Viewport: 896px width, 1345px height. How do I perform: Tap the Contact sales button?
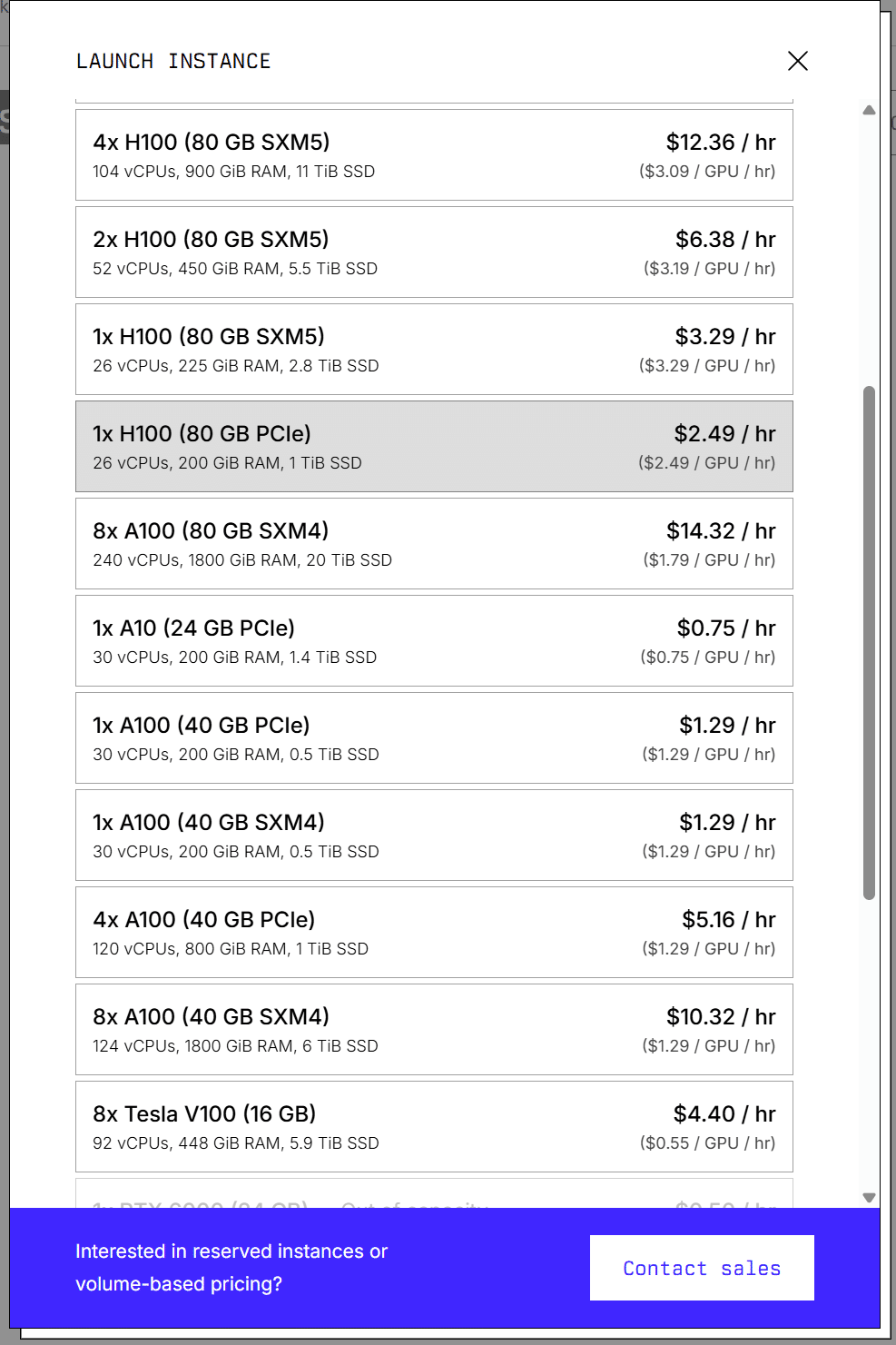(x=702, y=1268)
